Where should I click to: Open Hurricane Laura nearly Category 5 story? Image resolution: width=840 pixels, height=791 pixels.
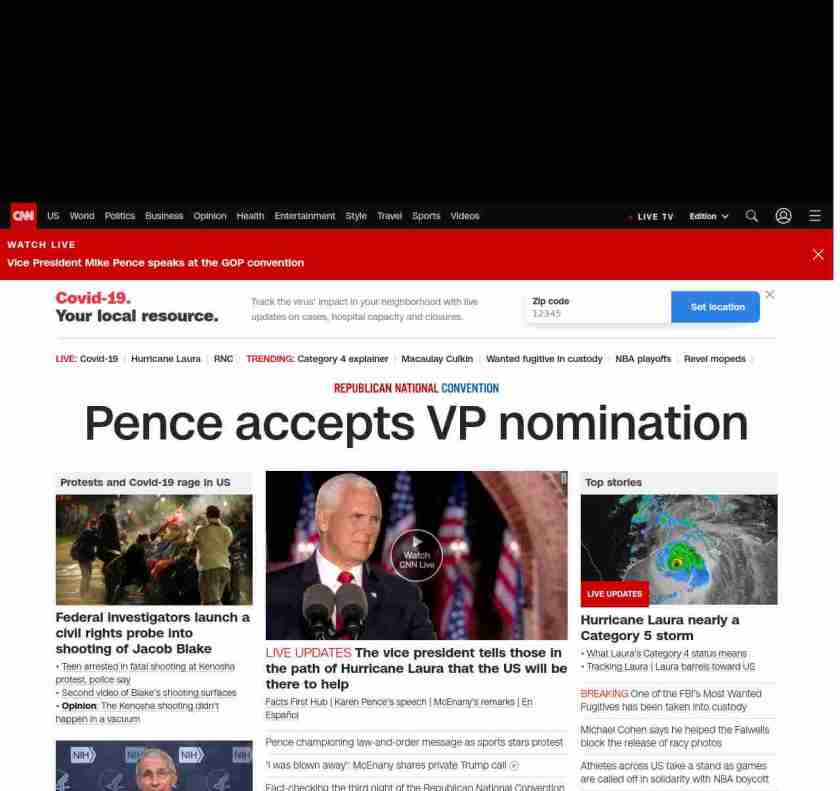pos(660,627)
